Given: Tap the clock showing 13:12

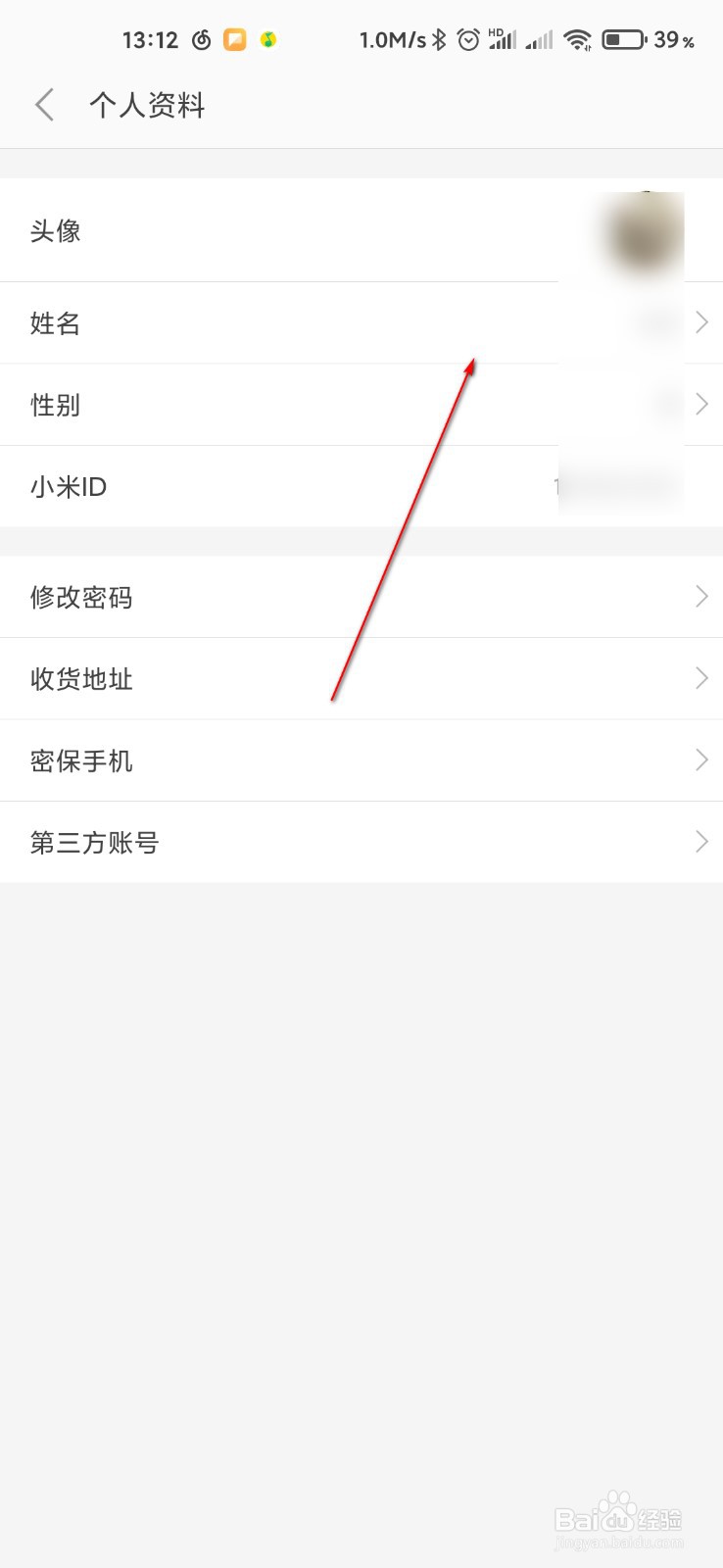Looking at the screenshot, I should 152,39.
